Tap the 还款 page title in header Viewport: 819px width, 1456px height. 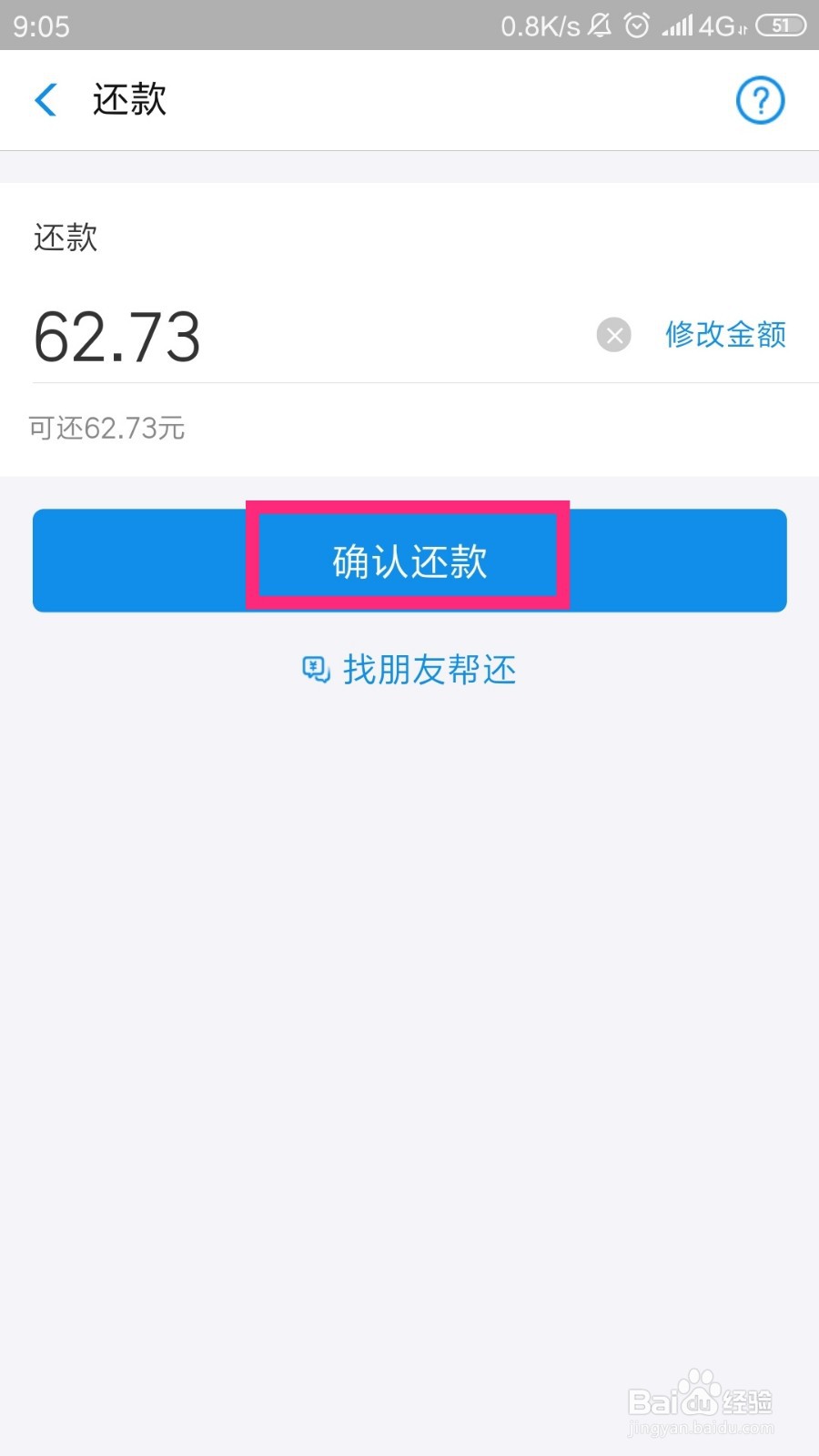(129, 100)
